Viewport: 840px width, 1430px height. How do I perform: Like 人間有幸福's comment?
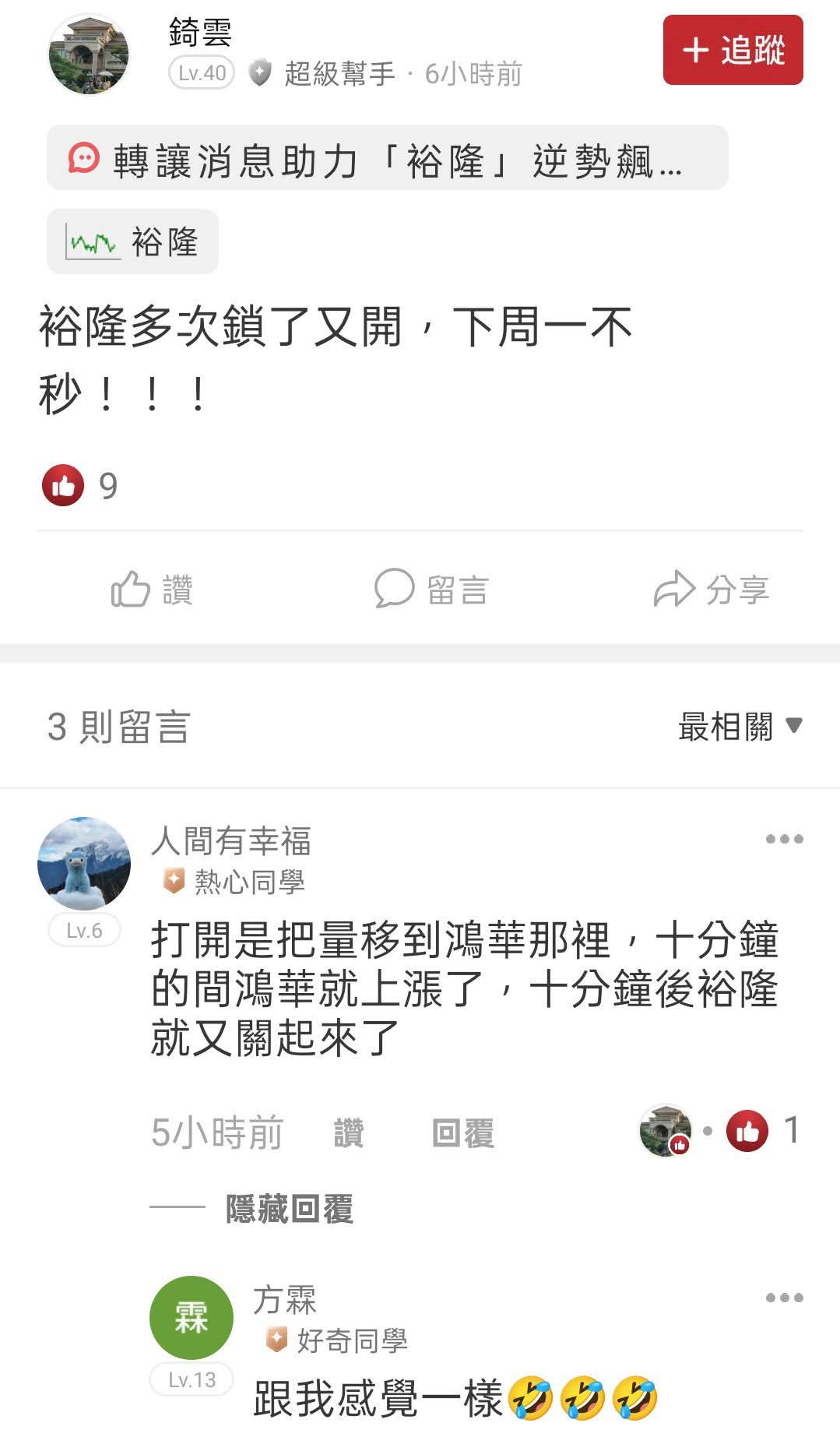[x=348, y=1132]
